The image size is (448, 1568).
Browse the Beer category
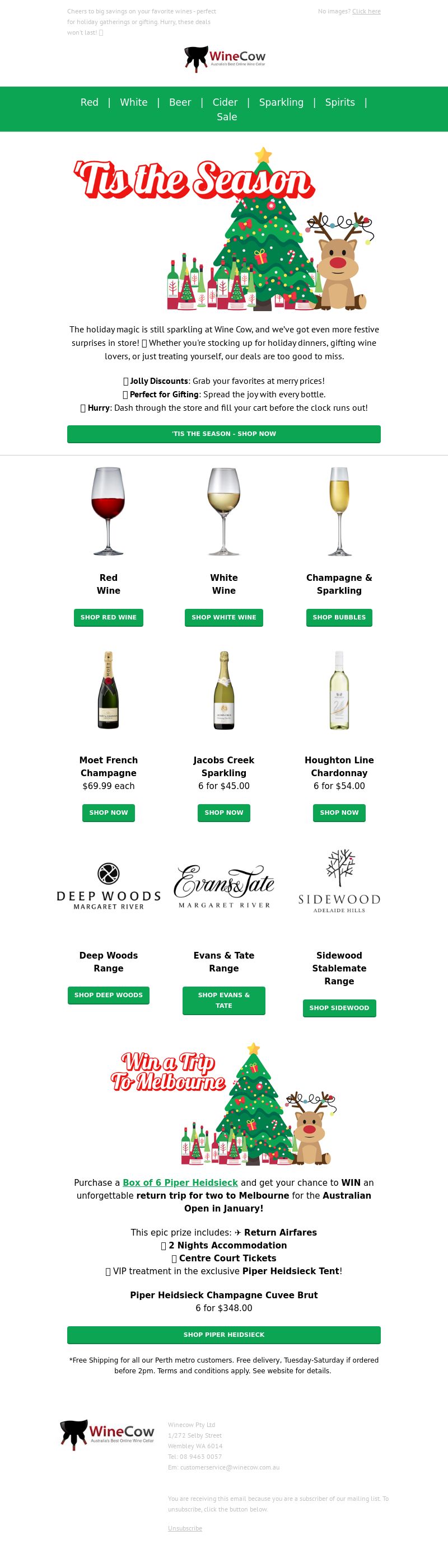[180, 102]
